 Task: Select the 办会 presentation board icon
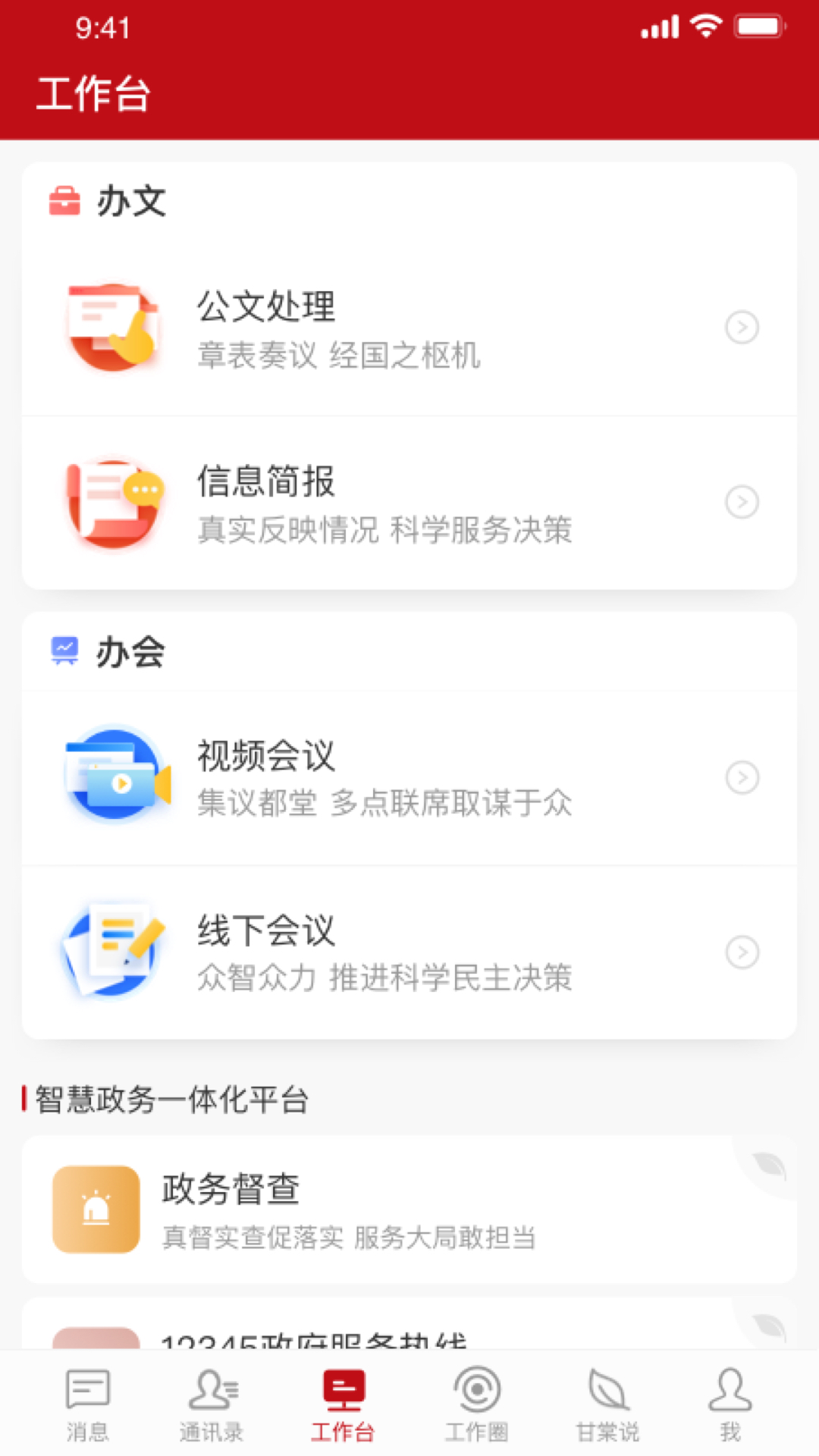coord(64,651)
